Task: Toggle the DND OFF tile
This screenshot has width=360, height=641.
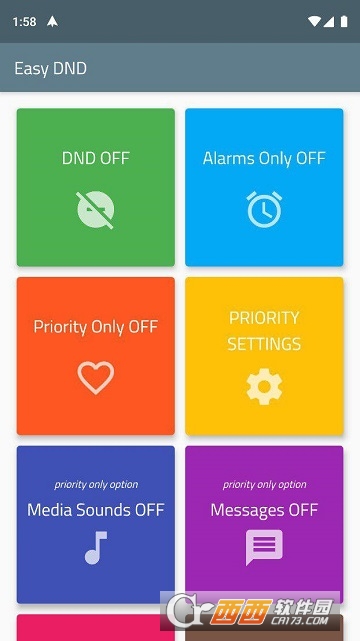Action: point(96,187)
